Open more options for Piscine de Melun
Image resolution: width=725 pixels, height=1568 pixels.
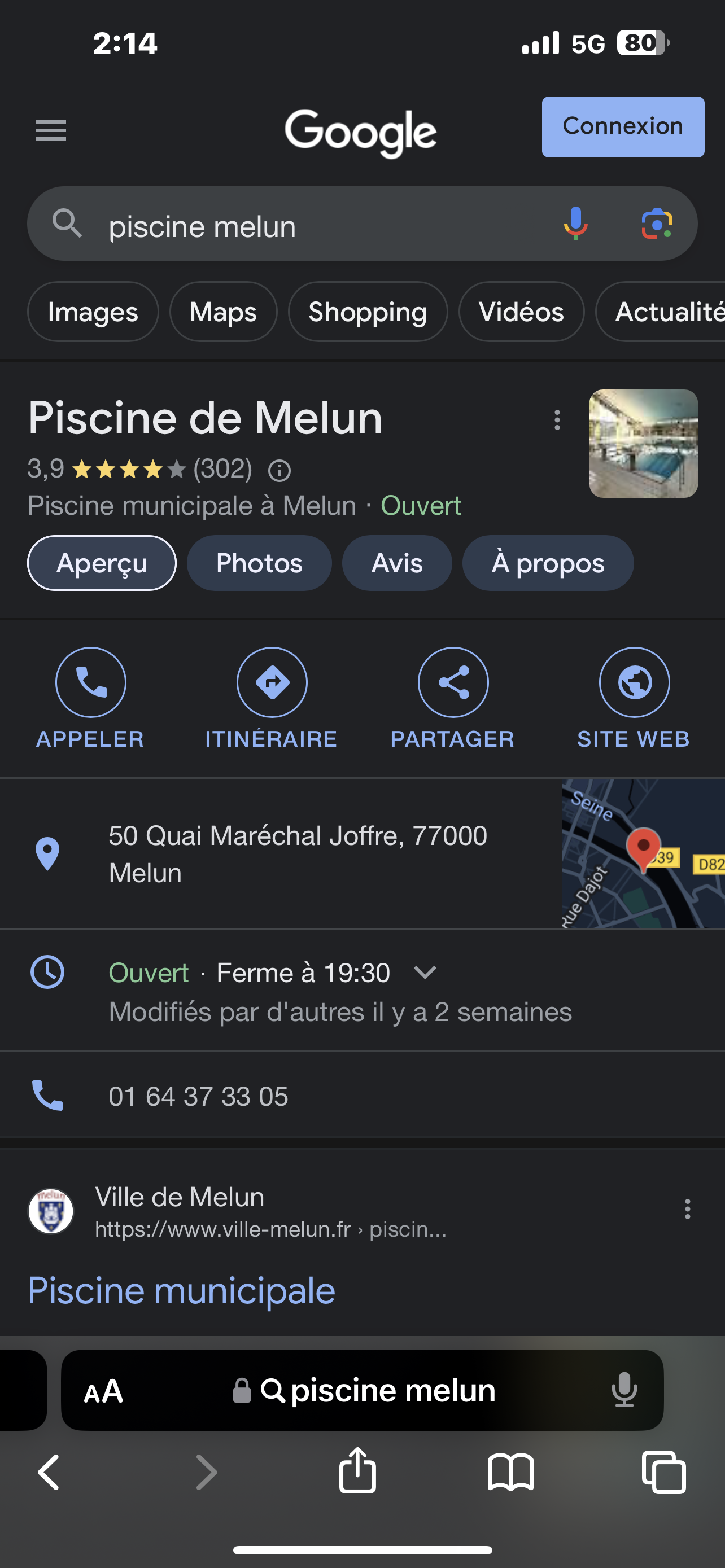557,420
